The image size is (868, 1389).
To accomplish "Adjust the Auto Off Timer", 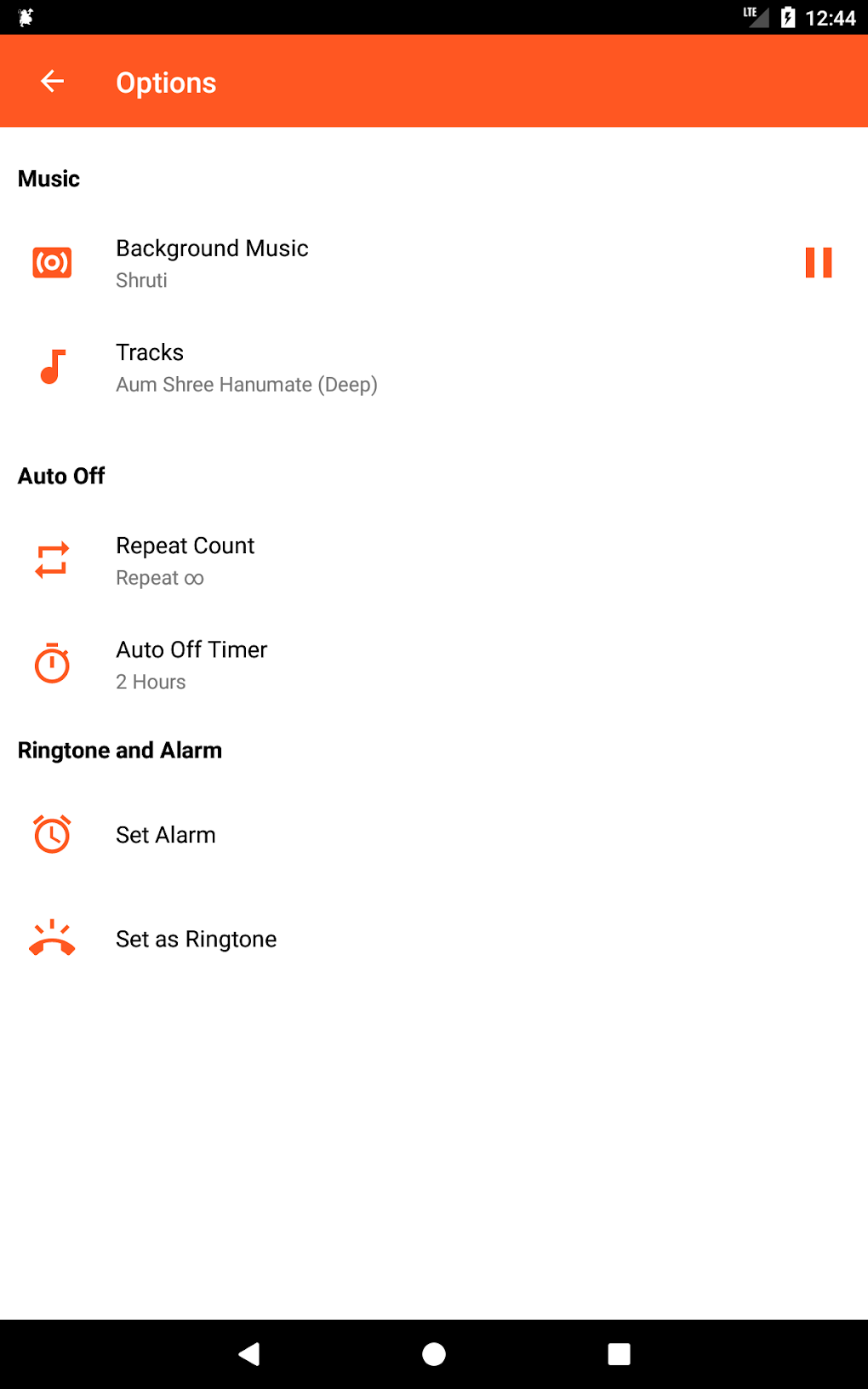I will pyautogui.click(x=191, y=665).
